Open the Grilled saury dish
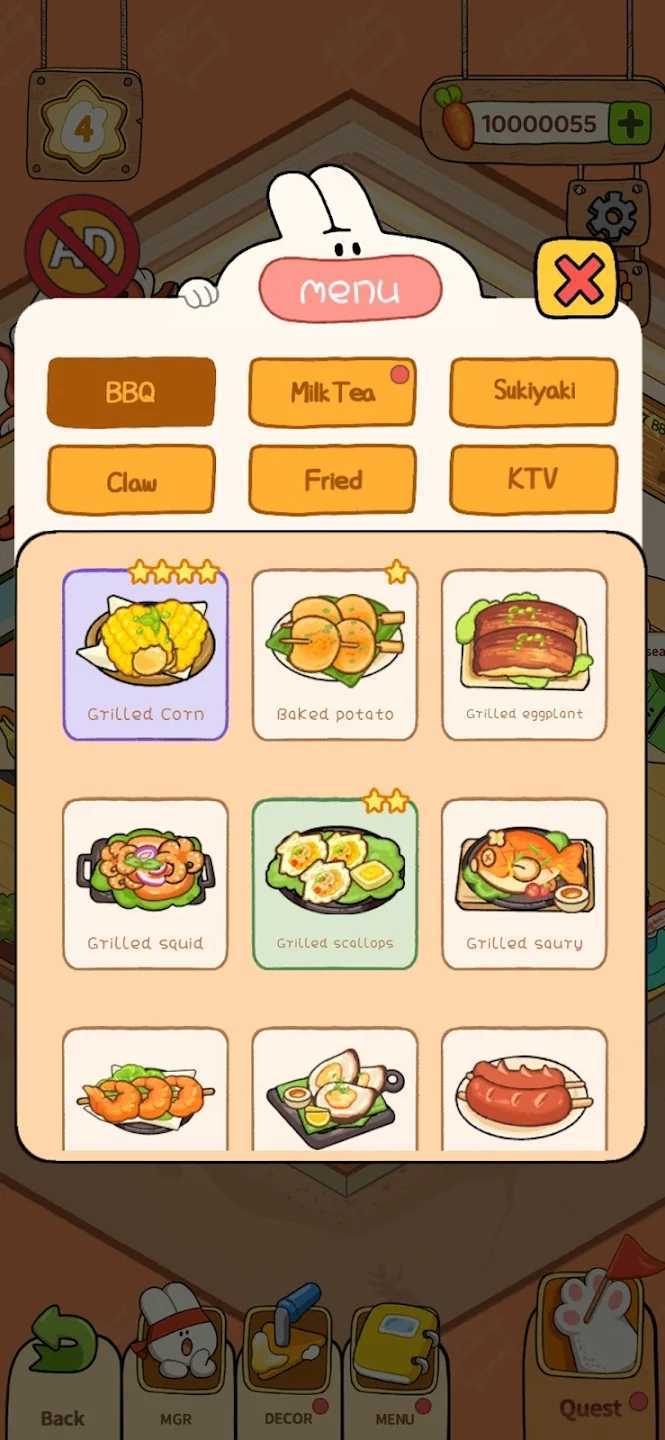 pyautogui.click(x=524, y=884)
